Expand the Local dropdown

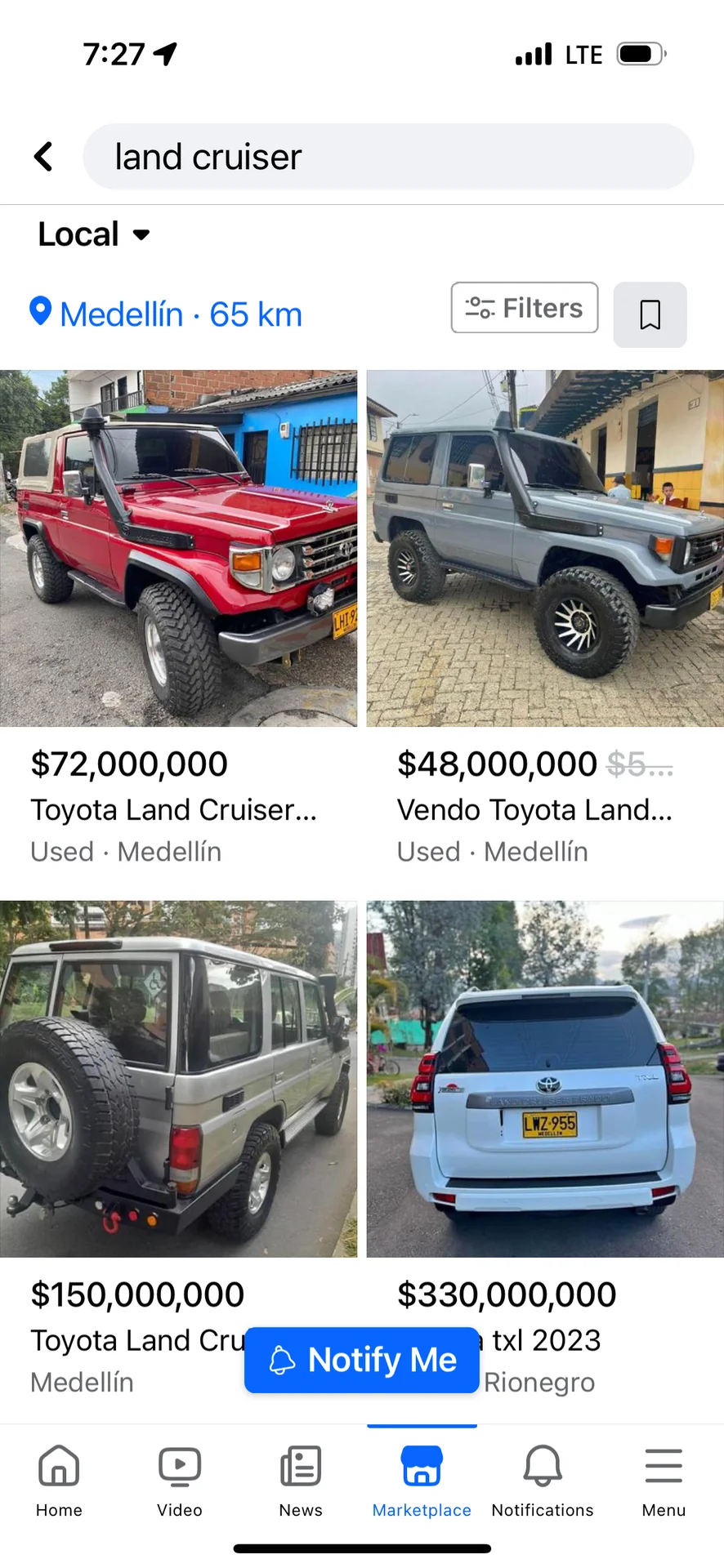point(94,235)
